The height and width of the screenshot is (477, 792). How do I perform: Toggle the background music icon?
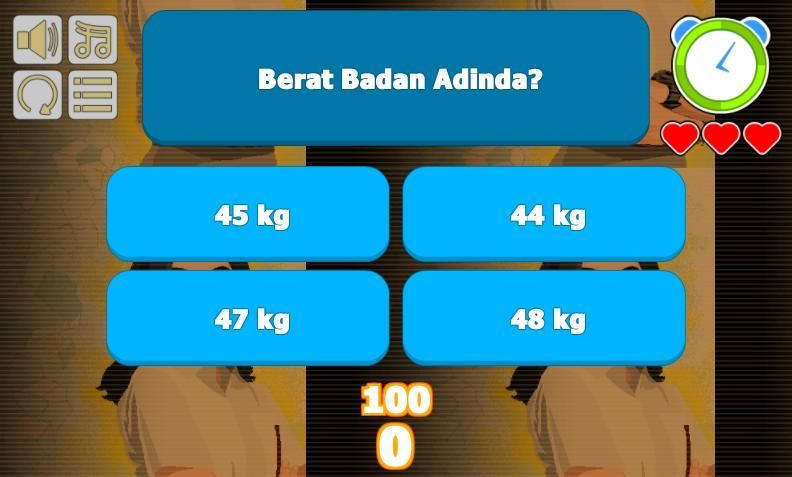pos(92,40)
